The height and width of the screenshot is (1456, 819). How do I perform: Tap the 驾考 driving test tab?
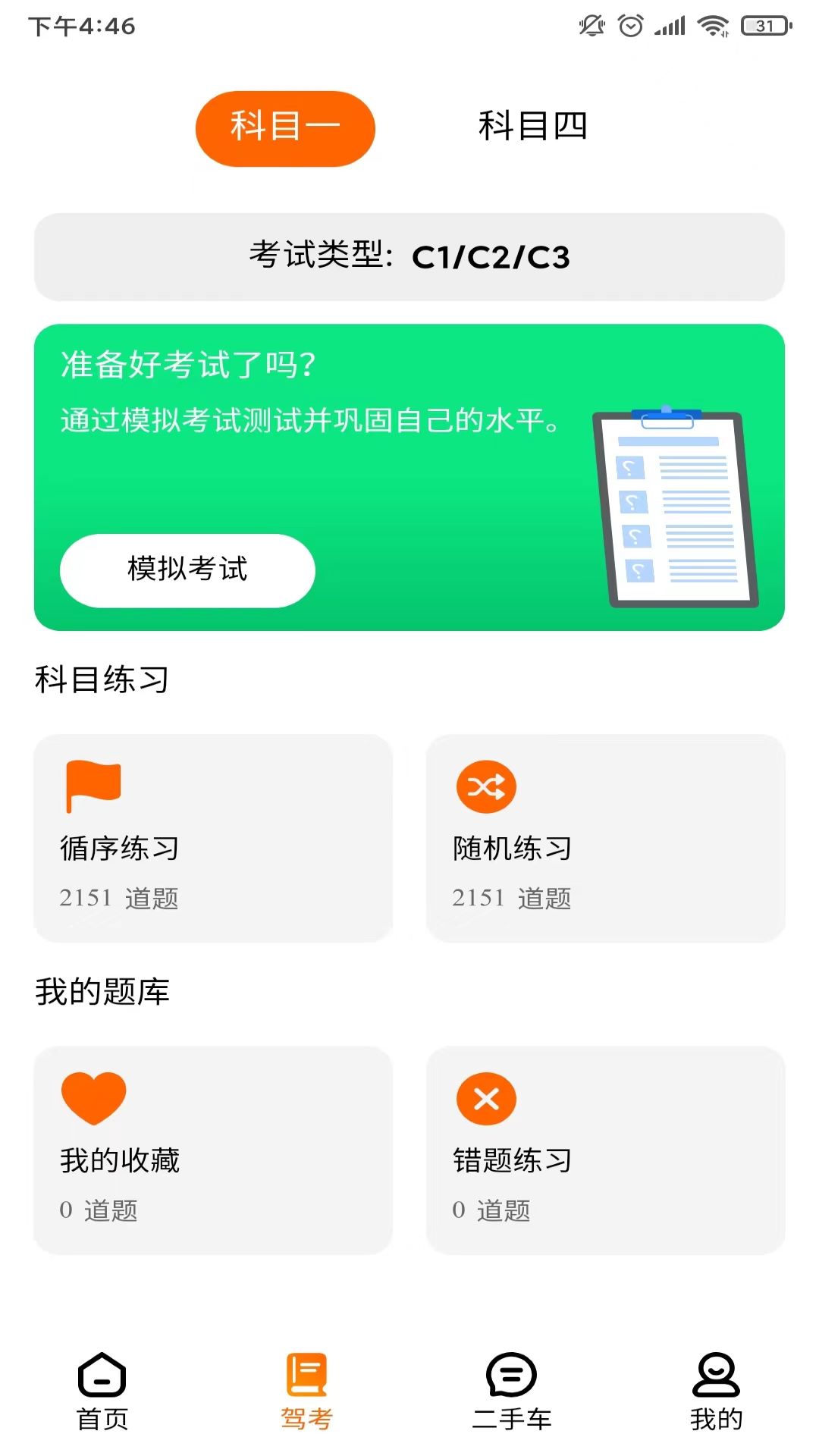(x=306, y=1391)
